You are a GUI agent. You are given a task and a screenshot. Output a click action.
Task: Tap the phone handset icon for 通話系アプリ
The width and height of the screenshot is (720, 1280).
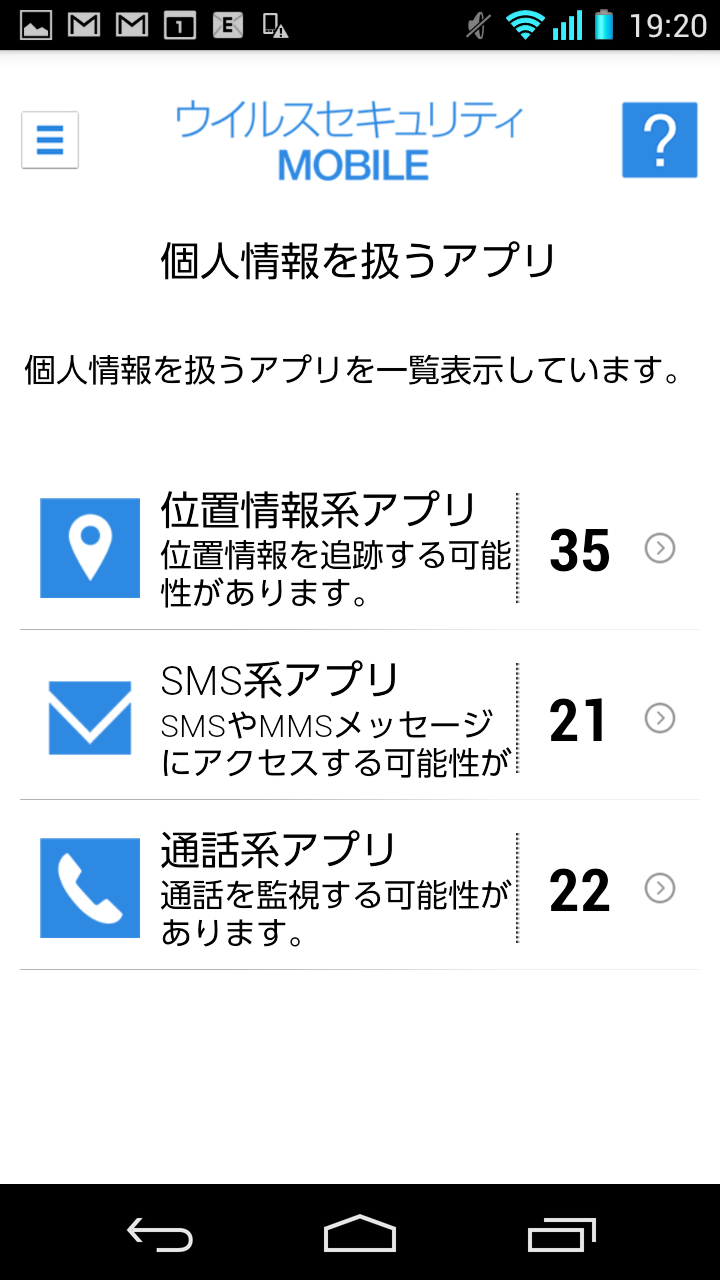point(89,887)
